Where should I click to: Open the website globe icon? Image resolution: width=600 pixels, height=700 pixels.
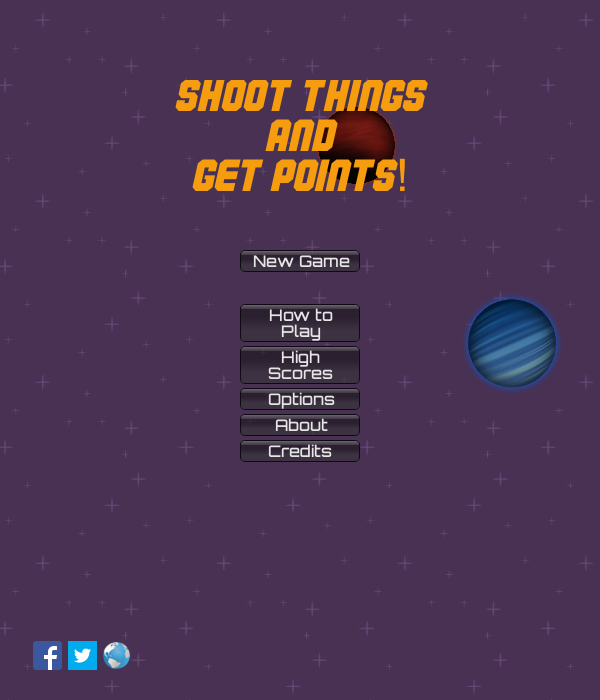click(117, 656)
